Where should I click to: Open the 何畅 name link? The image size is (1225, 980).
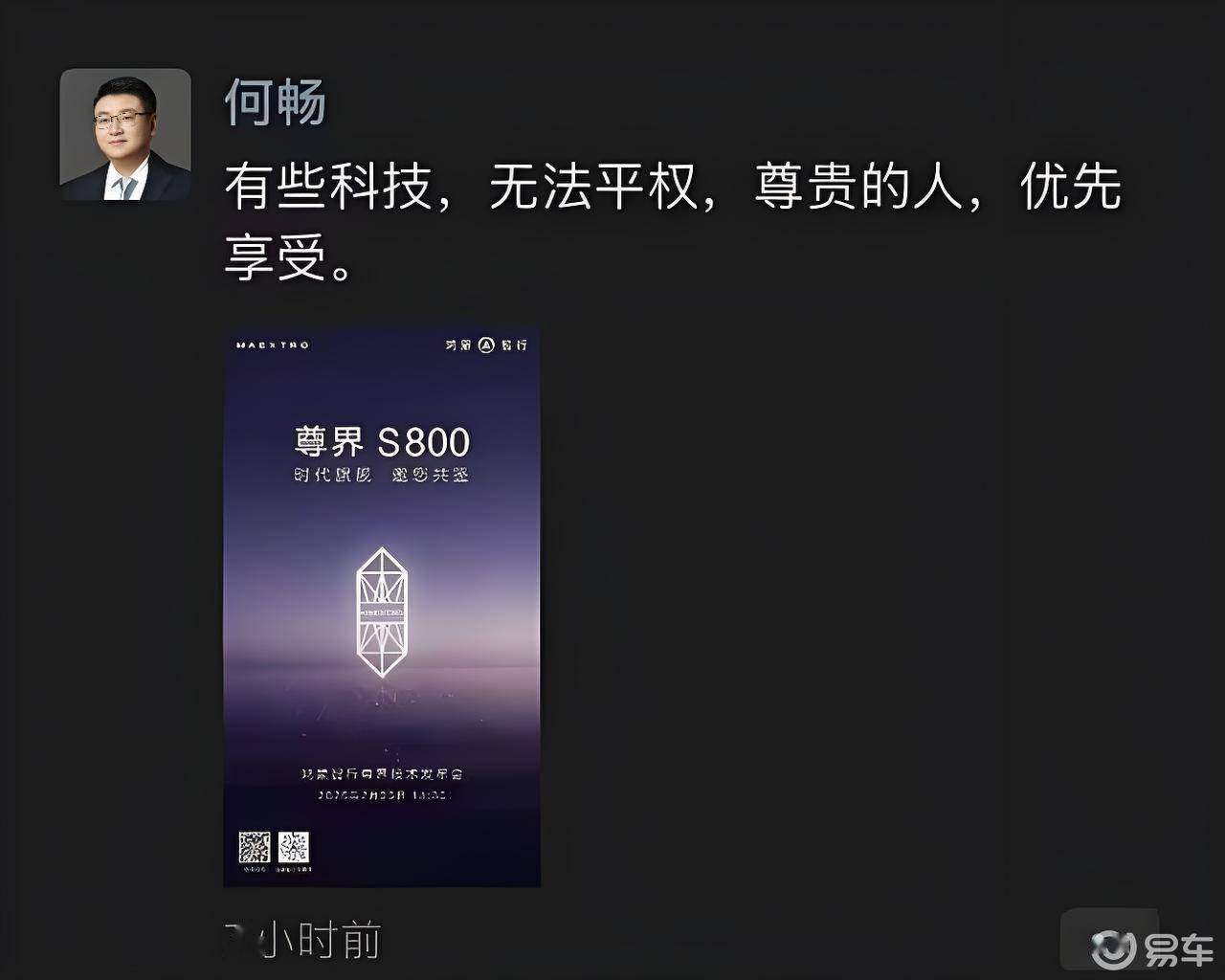click(x=275, y=102)
